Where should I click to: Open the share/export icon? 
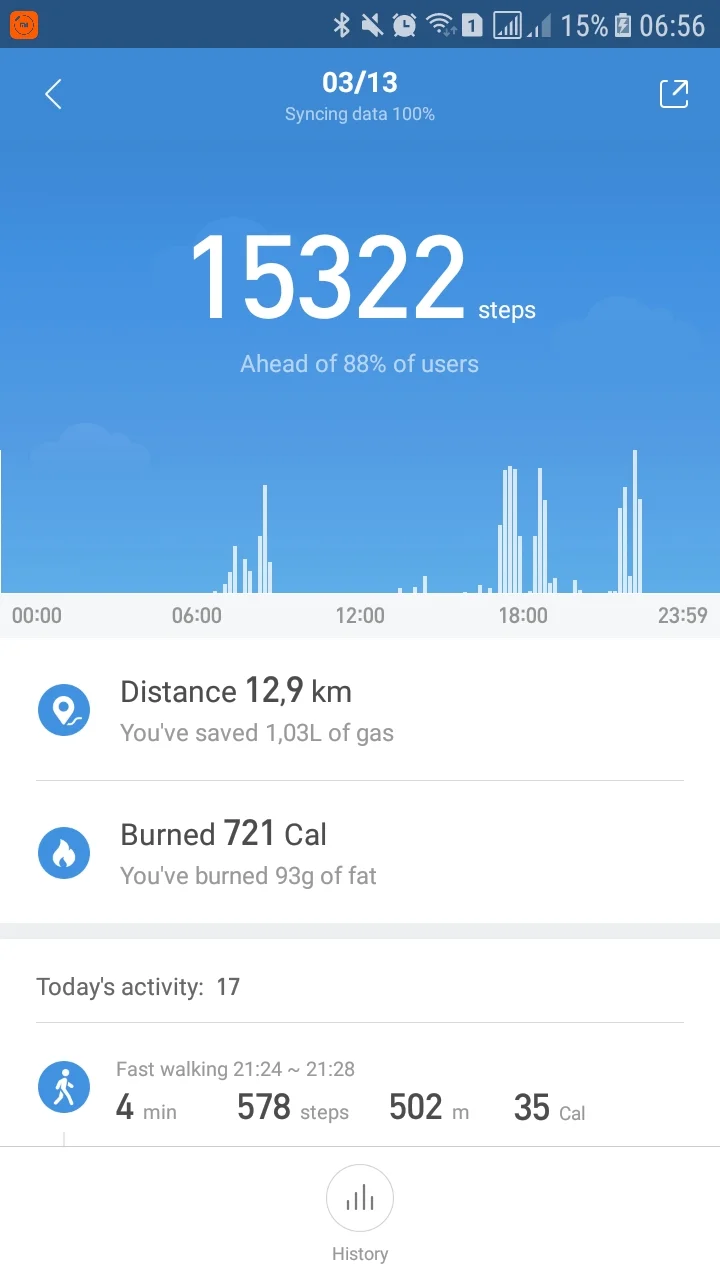click(673, 93)
